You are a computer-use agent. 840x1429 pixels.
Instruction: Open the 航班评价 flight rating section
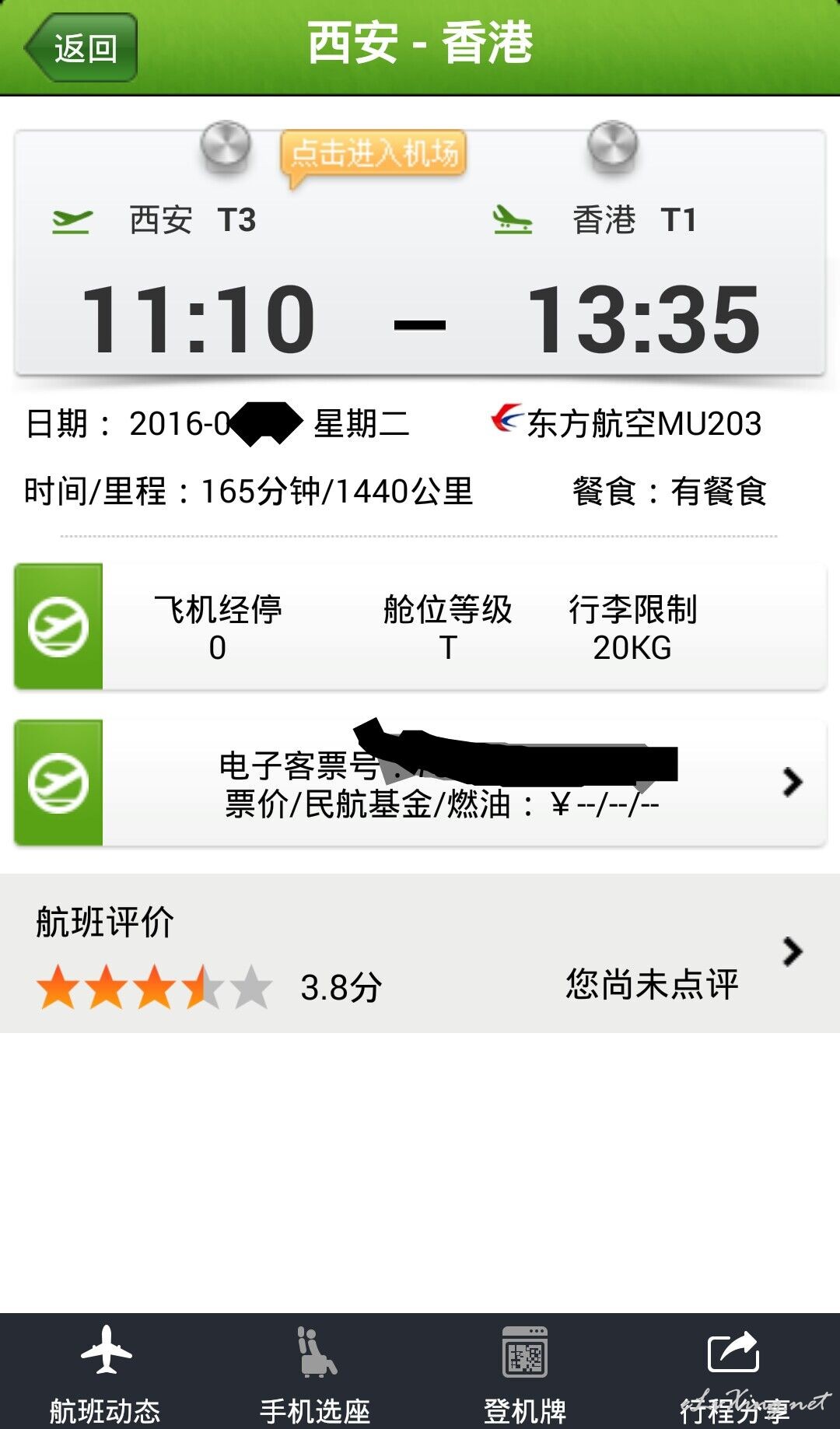pos(420,954)
